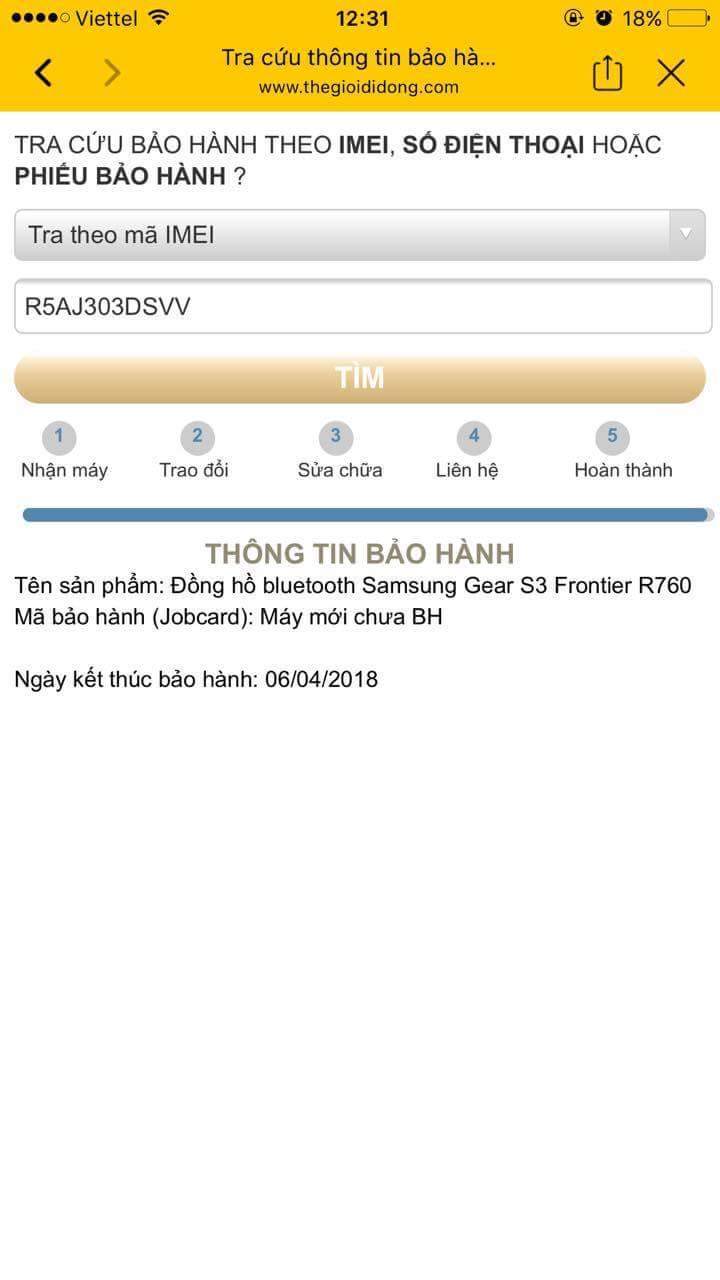The height and width of the screenshot is (1280, 720).
Task: Hit the TÌM search button
Action: pyautogui.click(x=360, y=378)
